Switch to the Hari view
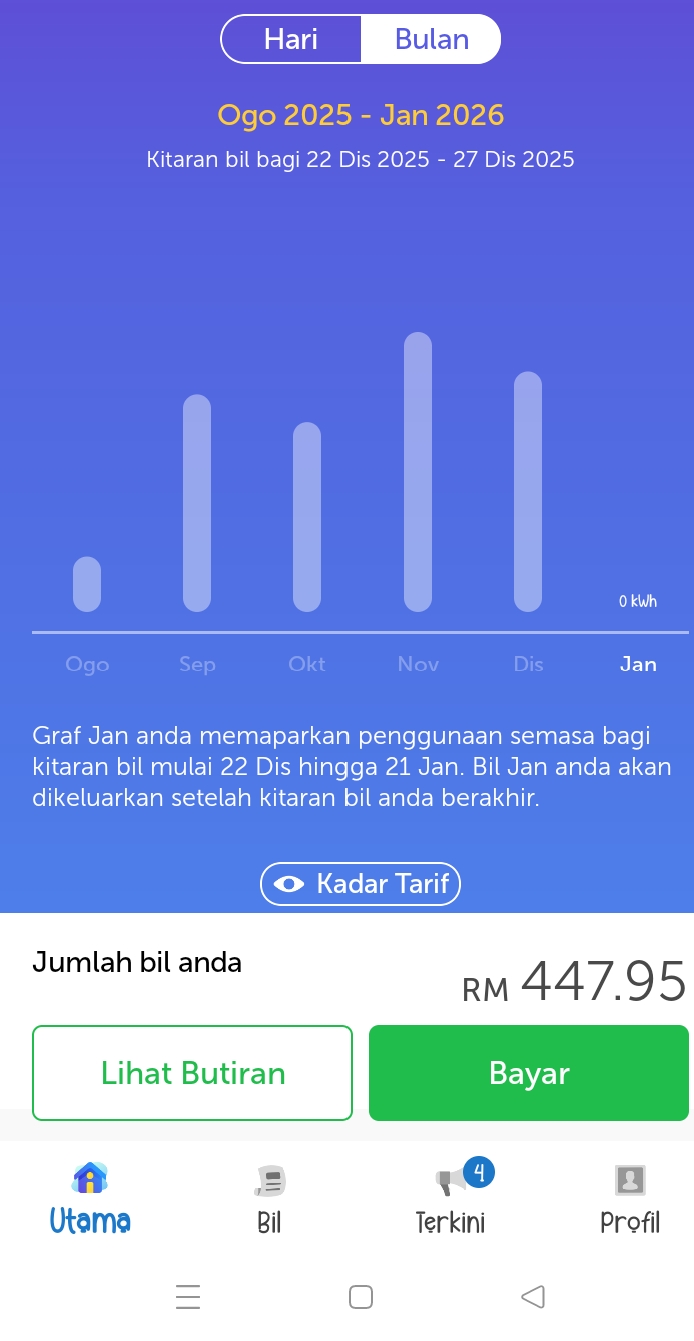The height and width of the screenshot is (1341, 694). pos(291,40)
